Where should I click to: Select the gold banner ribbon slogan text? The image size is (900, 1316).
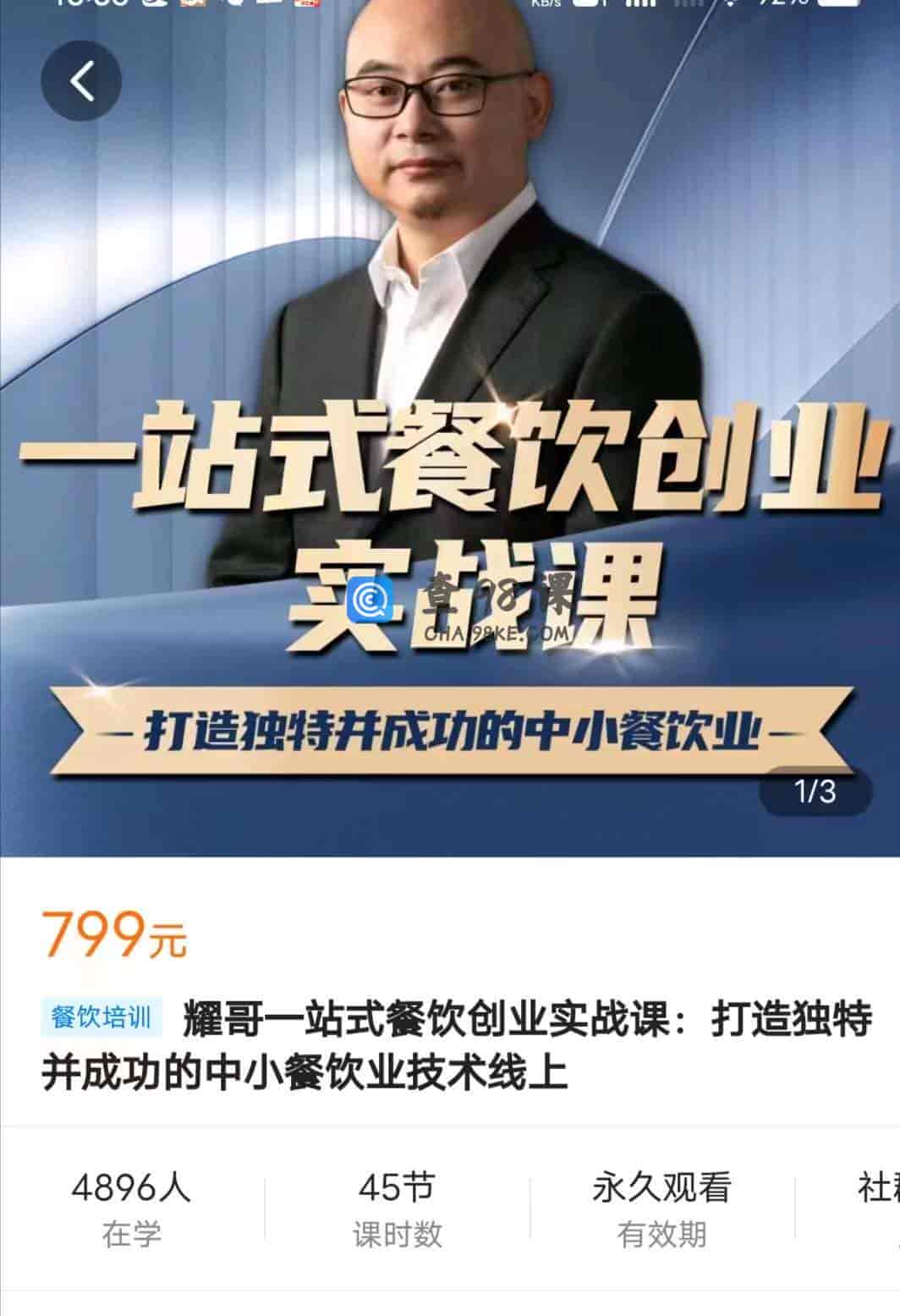[x=450, y=732]
